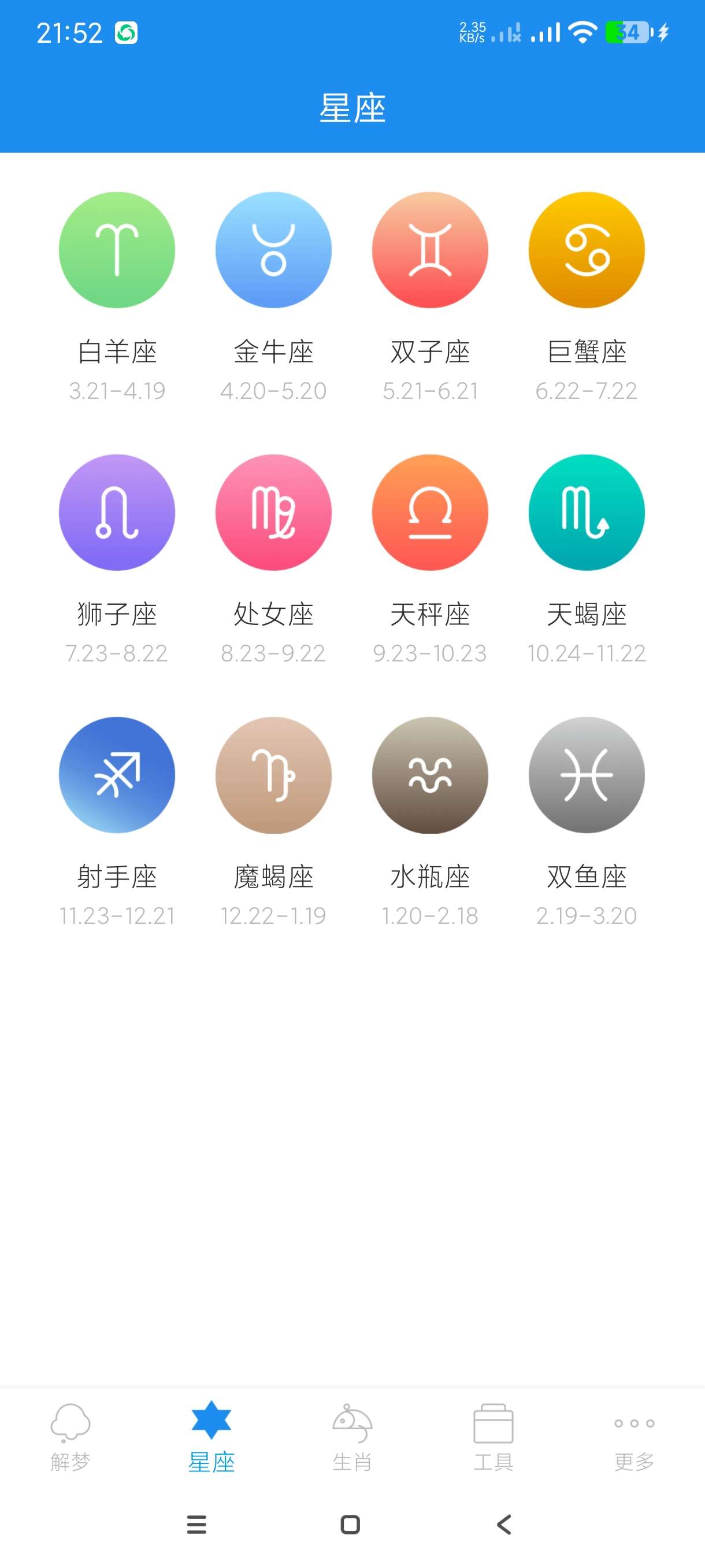Choose the 魔羯座 (Capricorn) sign
This screenshot has height=1568, width=705.
point(273,775)
